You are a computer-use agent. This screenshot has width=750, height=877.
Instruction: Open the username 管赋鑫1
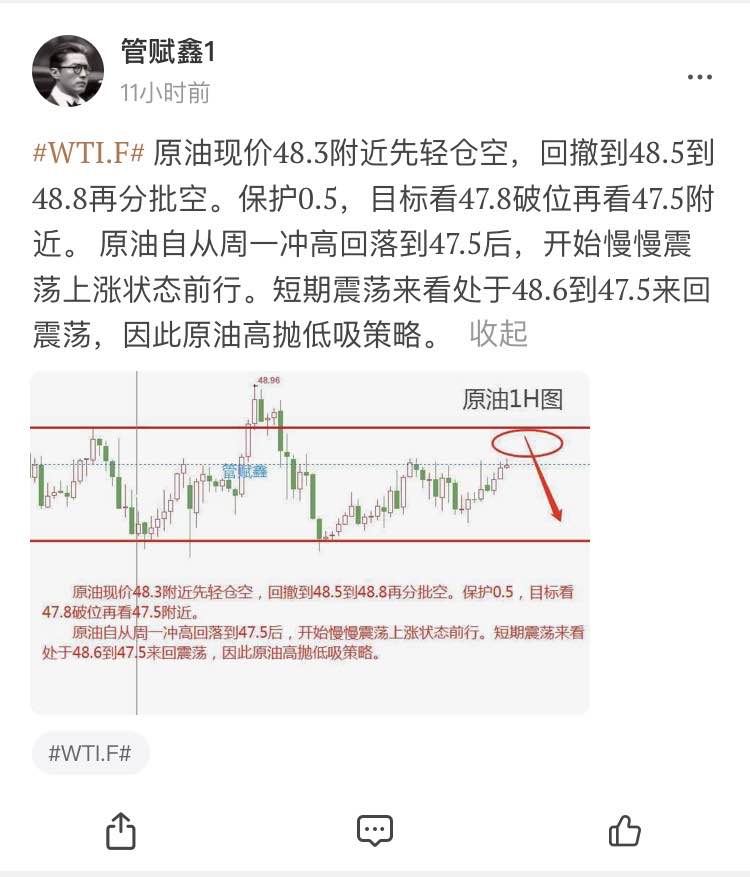[168, 51]
